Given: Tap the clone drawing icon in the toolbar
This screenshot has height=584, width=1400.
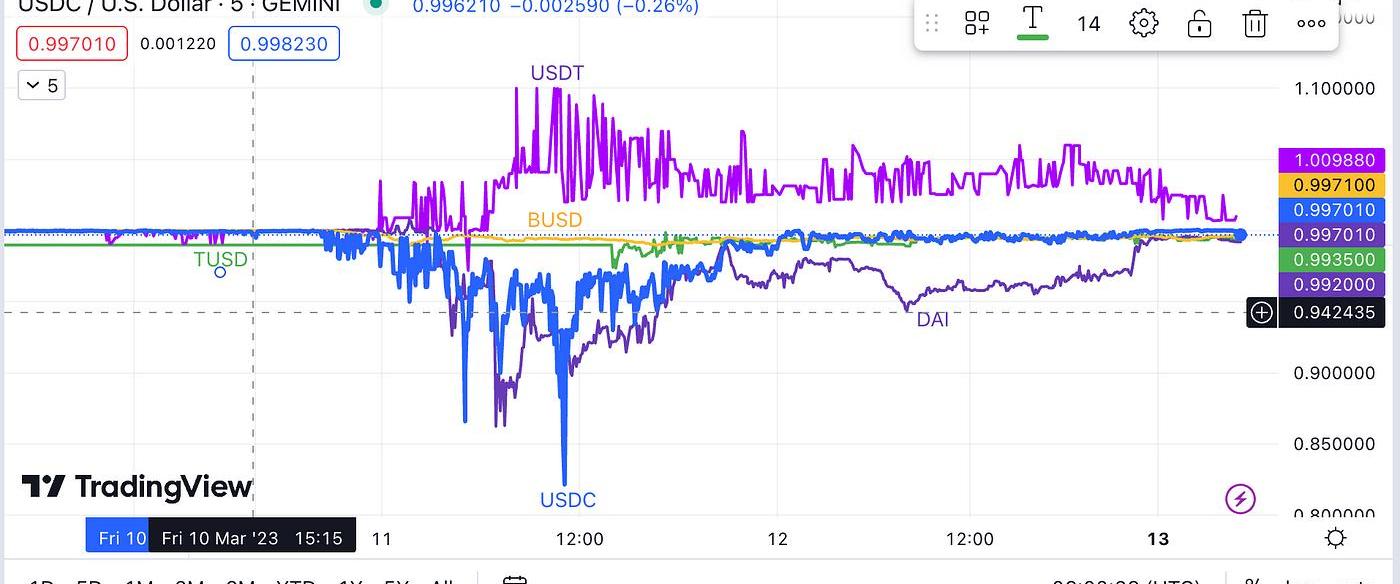Looking at the screenshot, I should coord(977,23).
